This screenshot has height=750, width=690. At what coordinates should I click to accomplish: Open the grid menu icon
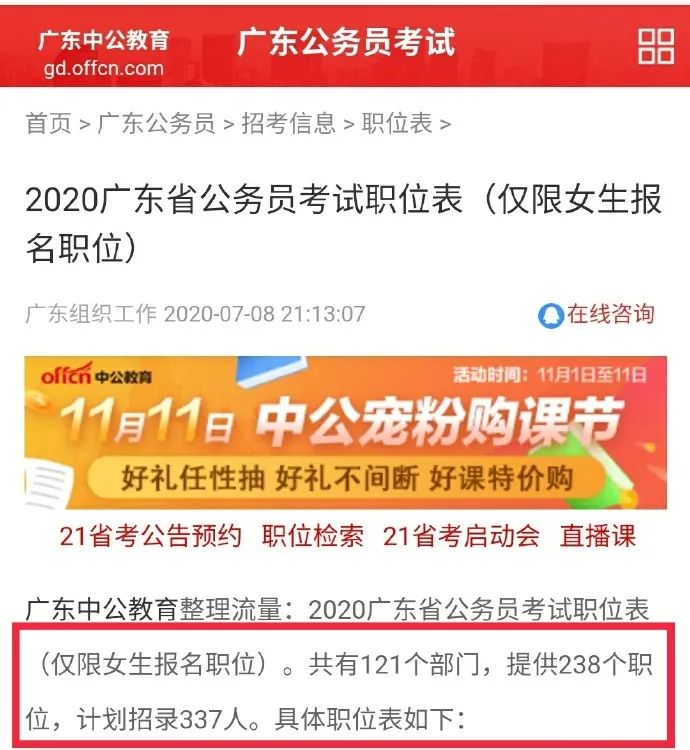pyautogui.click(x=656, y=44)
